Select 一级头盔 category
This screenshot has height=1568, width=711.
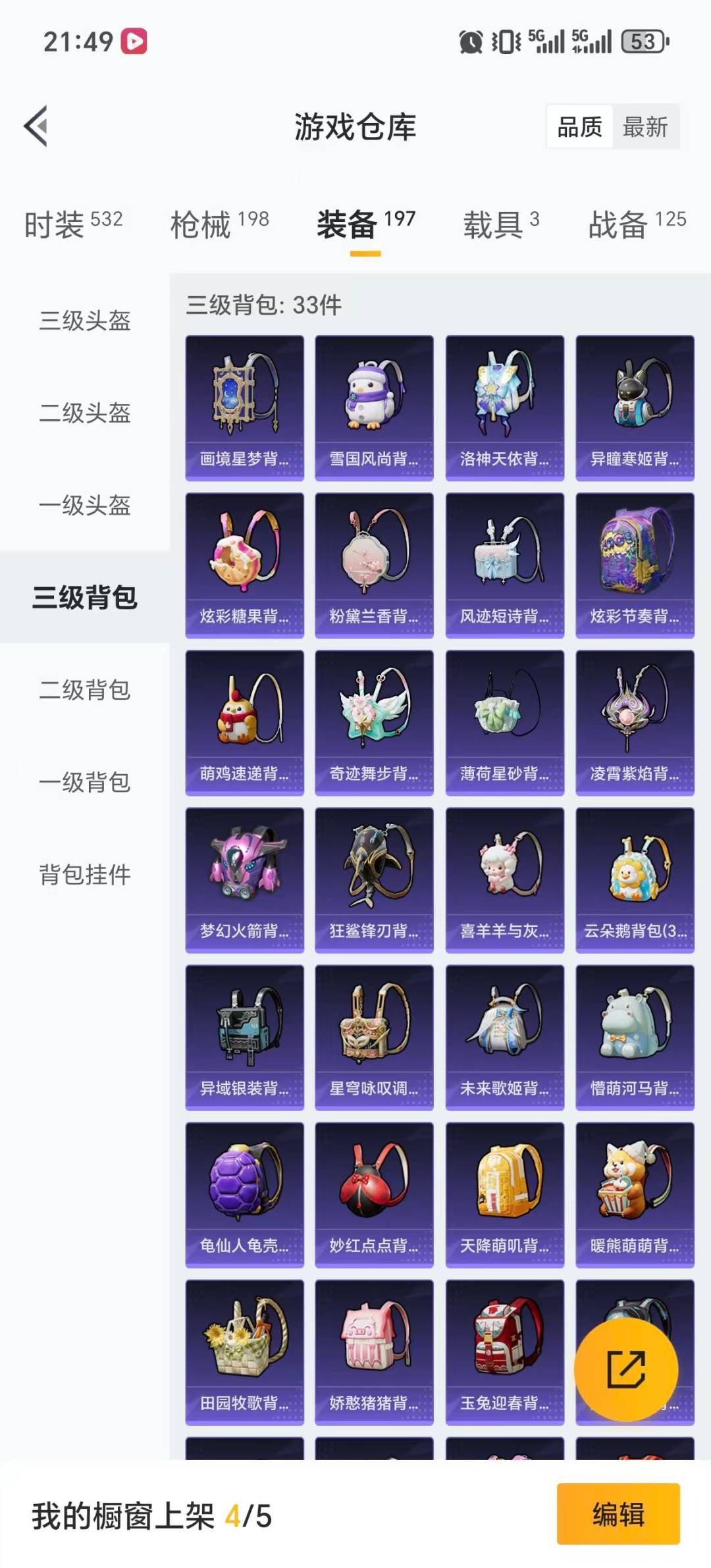click(85, 505)
